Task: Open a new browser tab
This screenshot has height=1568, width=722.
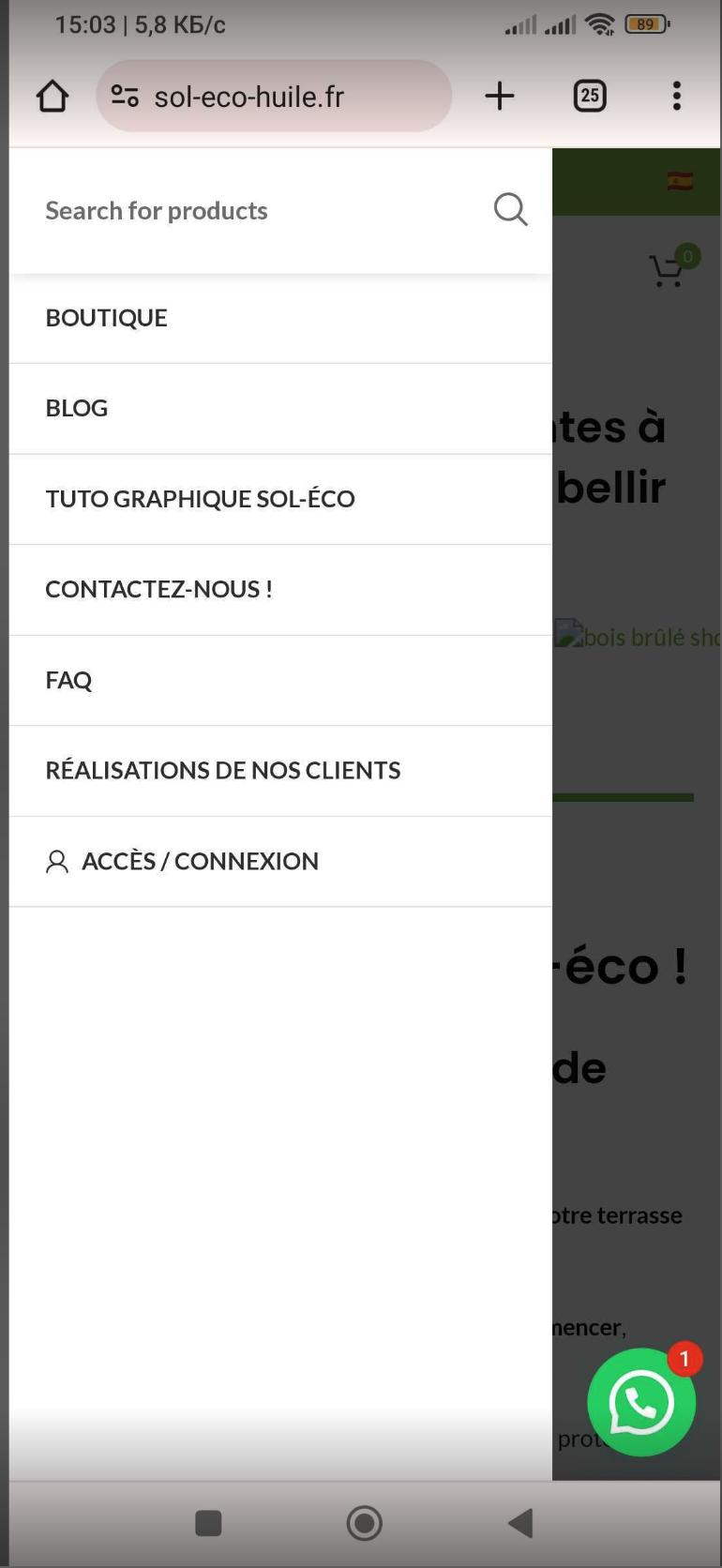Action: point(500,96)
